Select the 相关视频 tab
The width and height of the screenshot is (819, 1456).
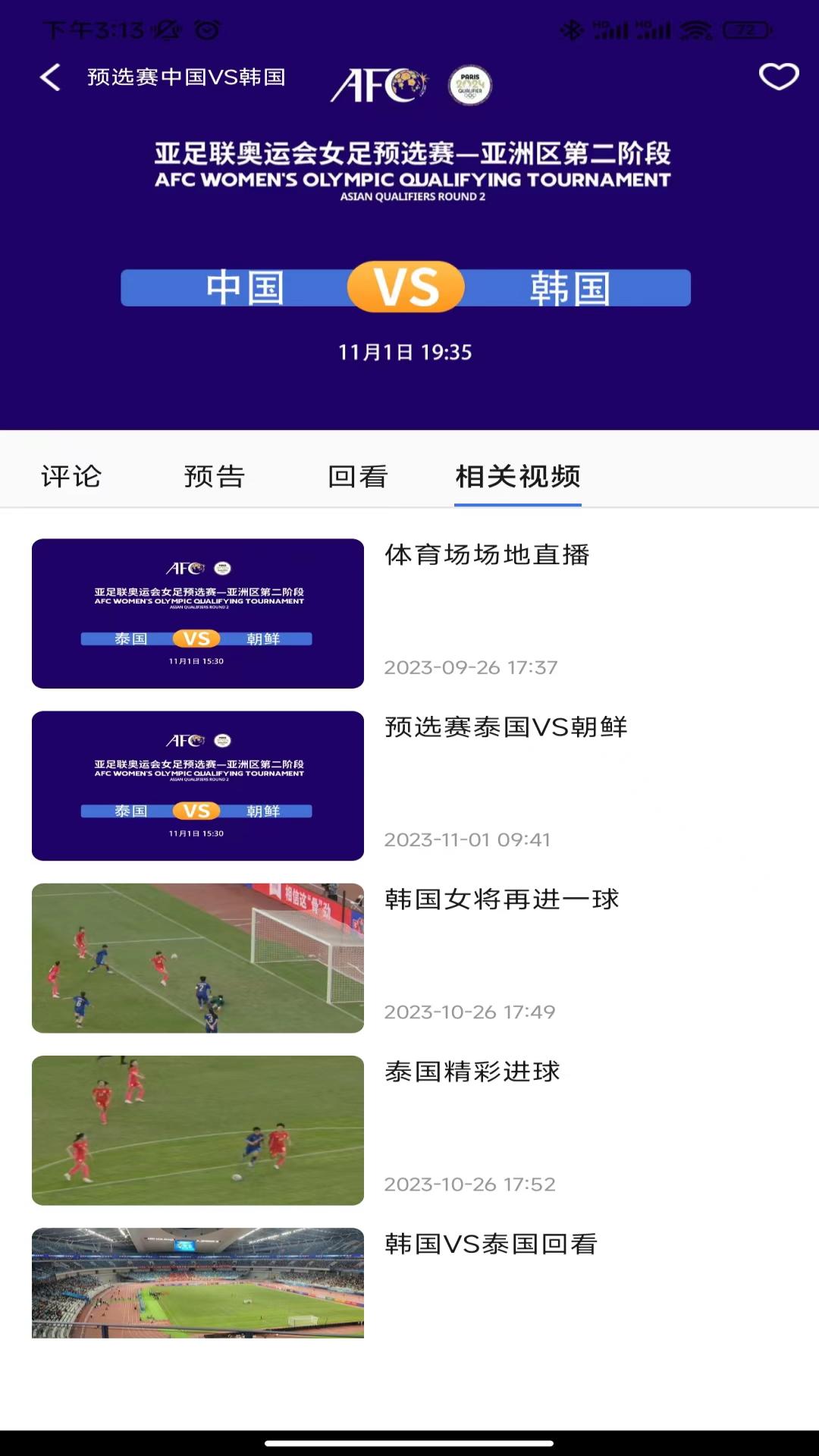tap(518, 476)
